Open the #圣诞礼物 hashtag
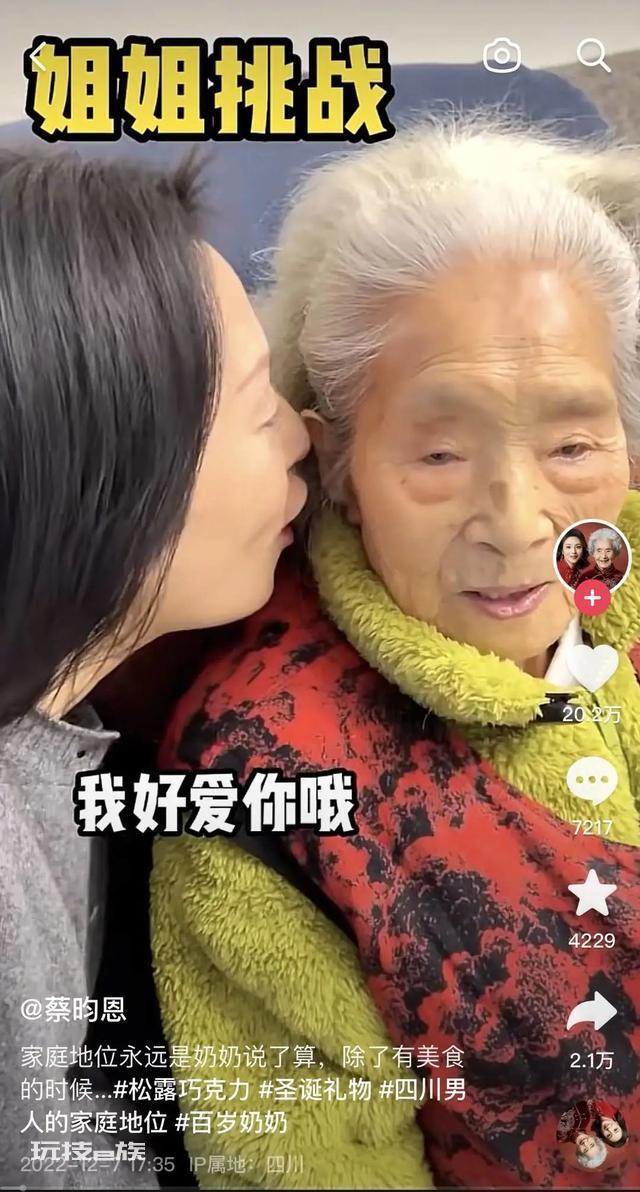The image size is (640, 1192). click(x=315, y=1089)
